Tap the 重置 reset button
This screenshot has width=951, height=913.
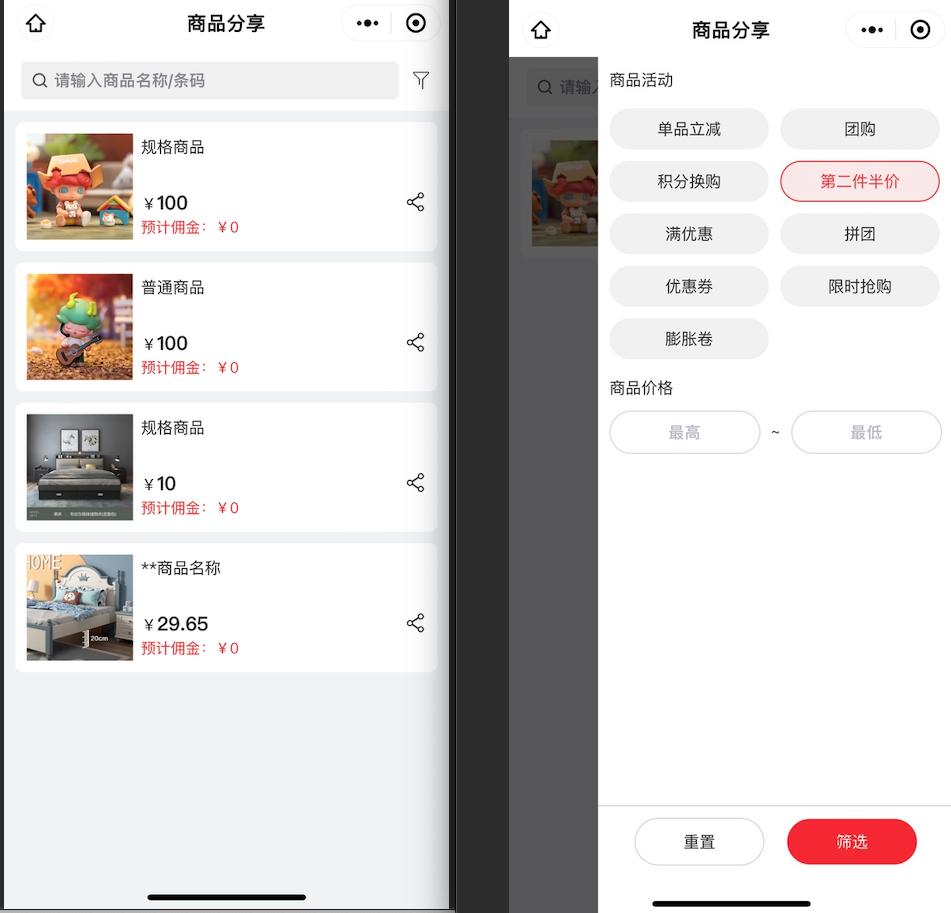pyautogui.click(x=699, y=842)
